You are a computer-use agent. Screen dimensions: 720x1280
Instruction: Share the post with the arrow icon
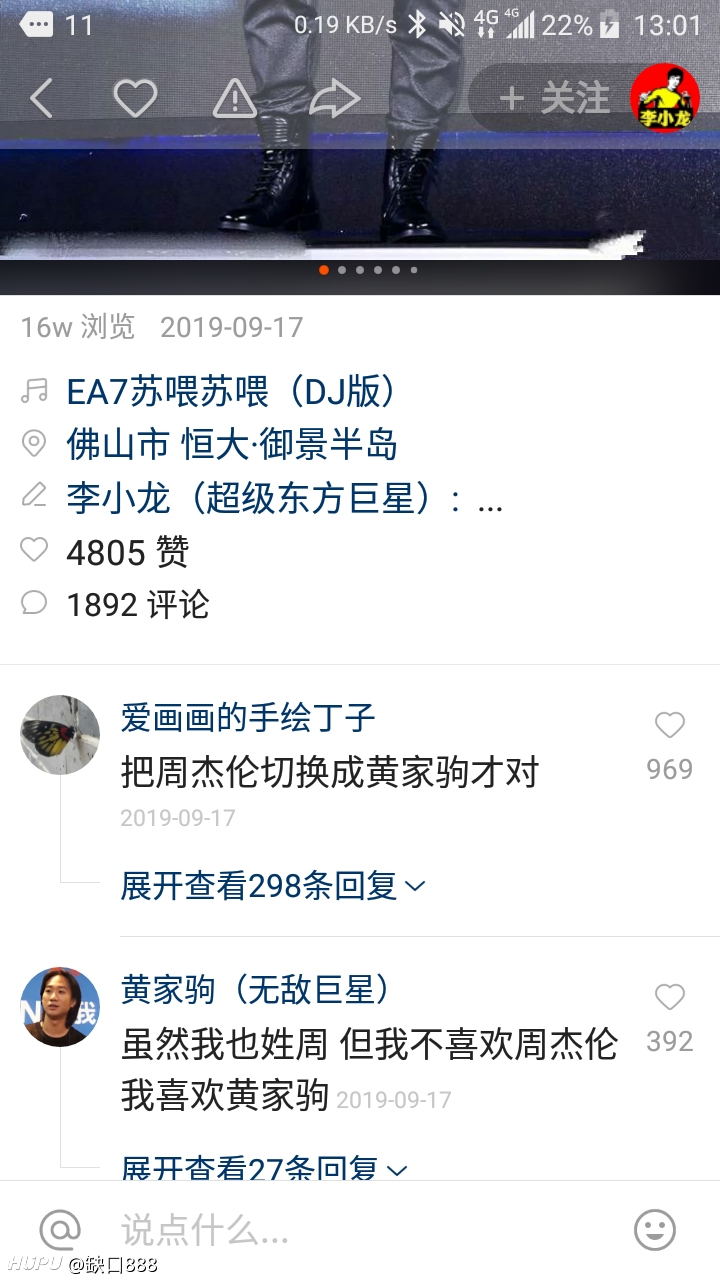click(334, 98)
